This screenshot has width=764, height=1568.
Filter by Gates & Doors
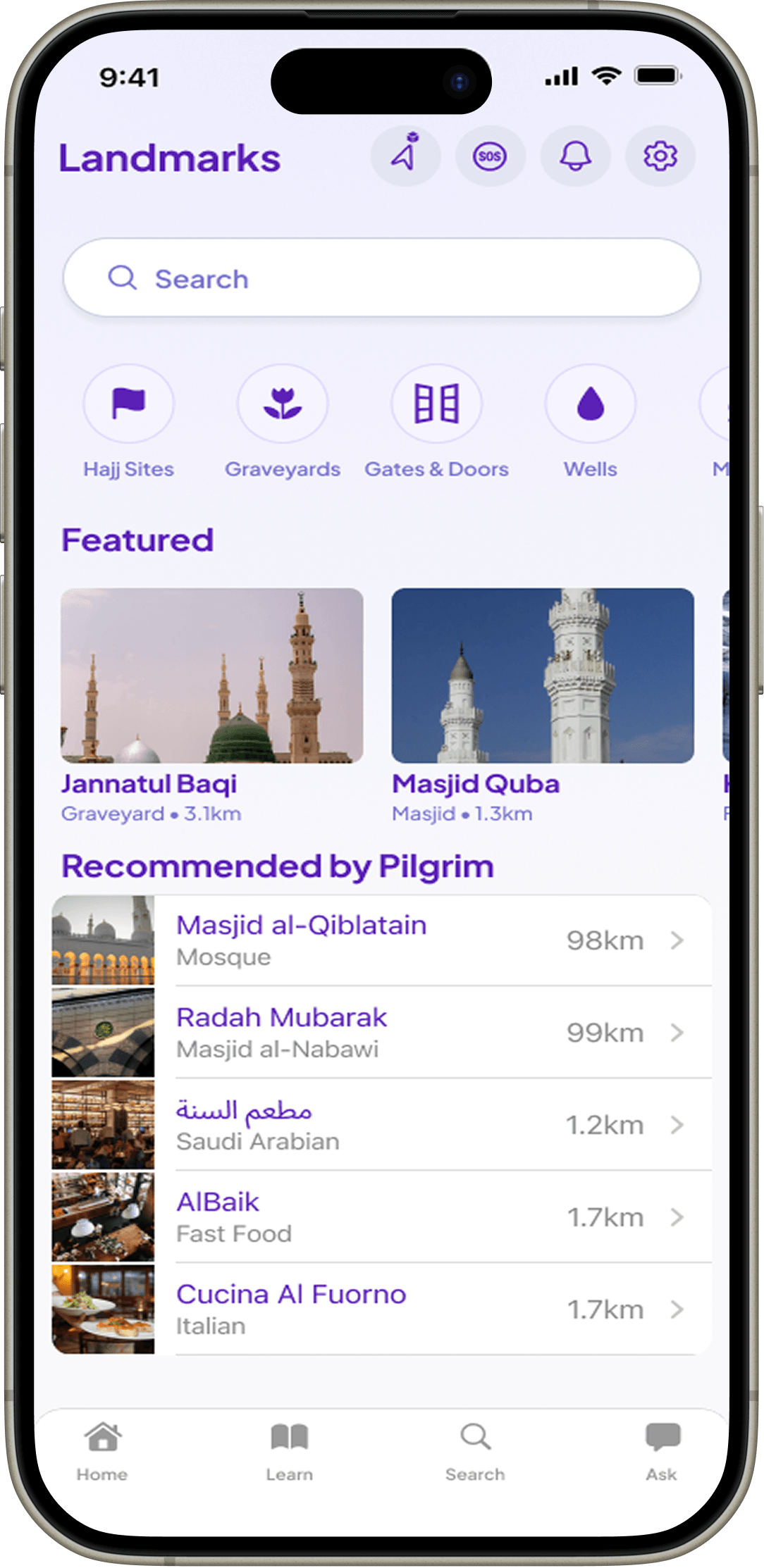click(437, 404)
